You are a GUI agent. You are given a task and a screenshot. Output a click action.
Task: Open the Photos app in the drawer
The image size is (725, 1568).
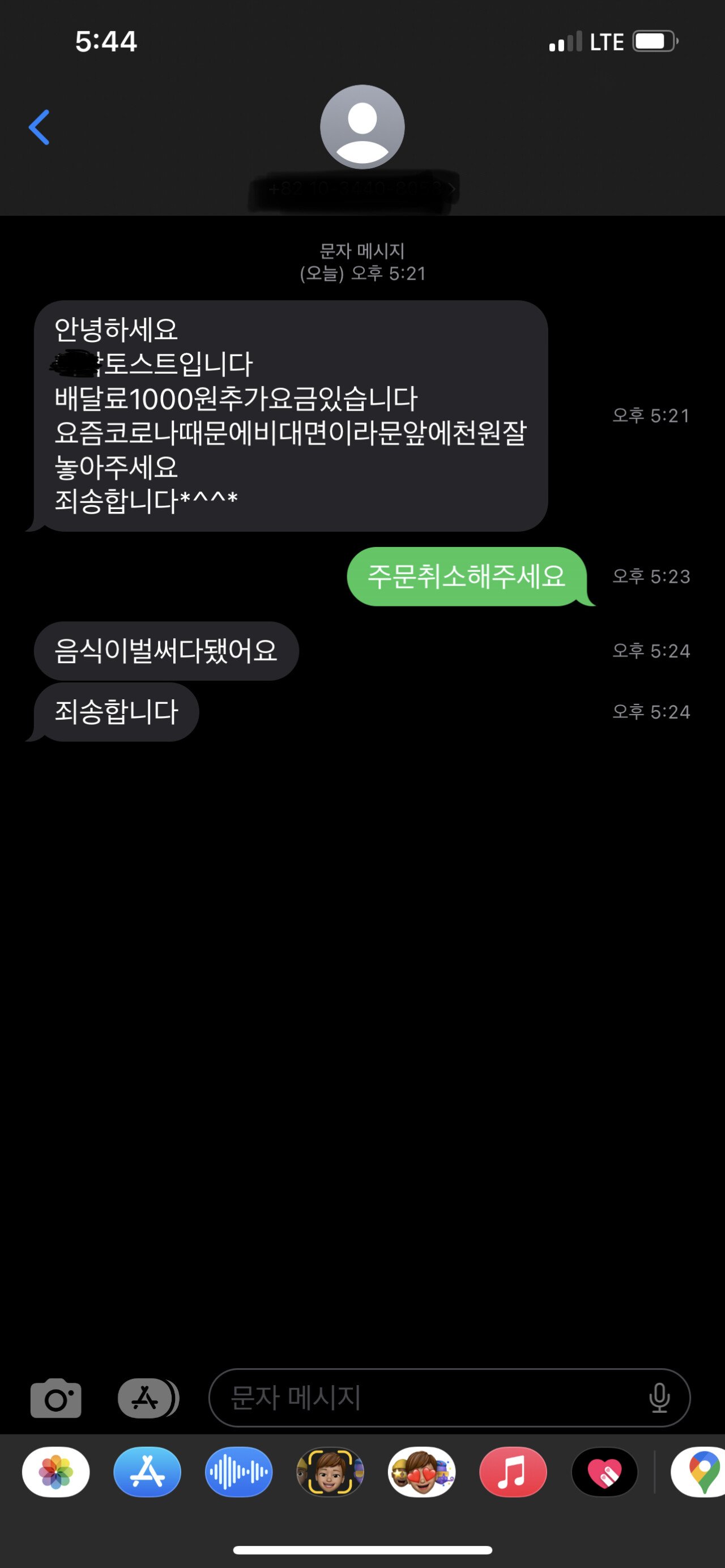(x=56, y=1472)
